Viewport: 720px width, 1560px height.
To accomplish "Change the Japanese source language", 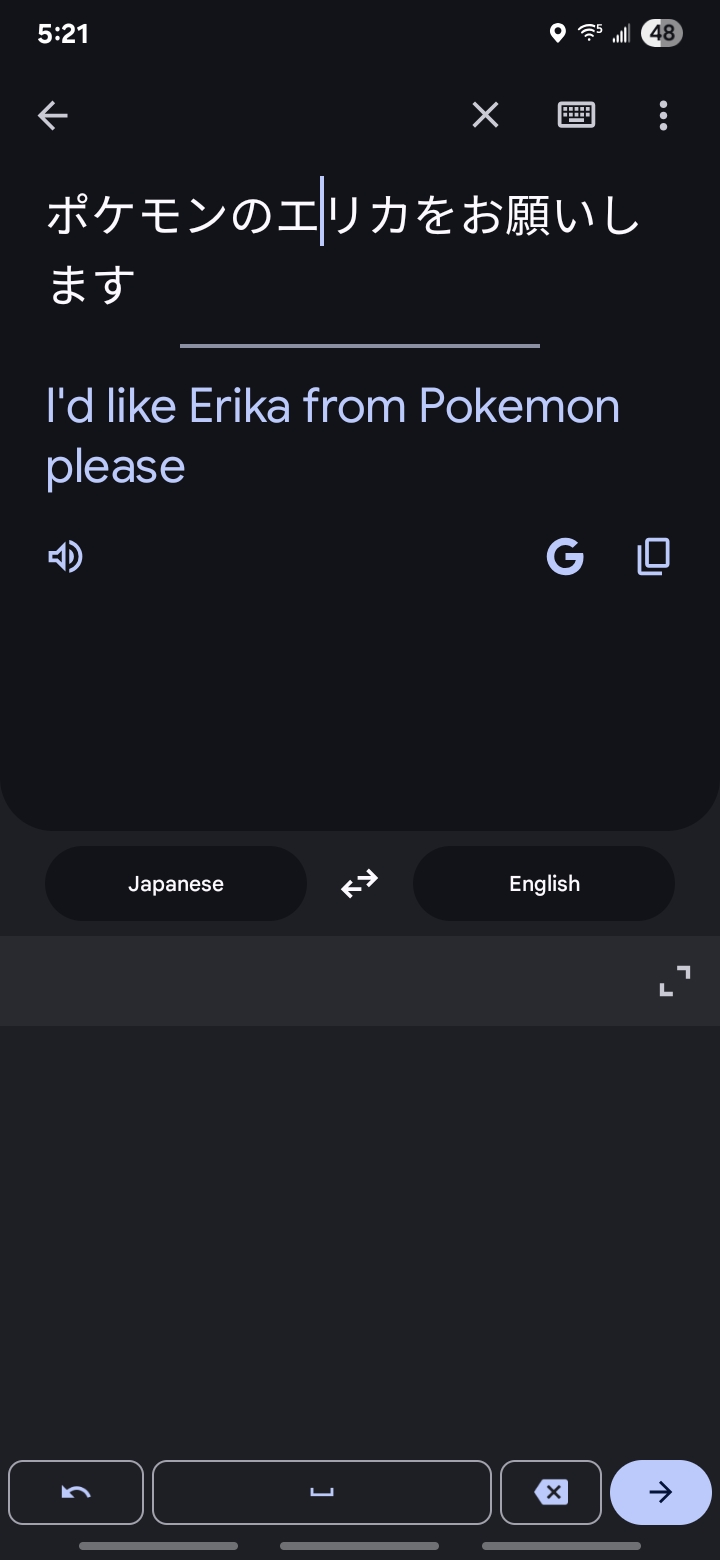I will point(176,884).
